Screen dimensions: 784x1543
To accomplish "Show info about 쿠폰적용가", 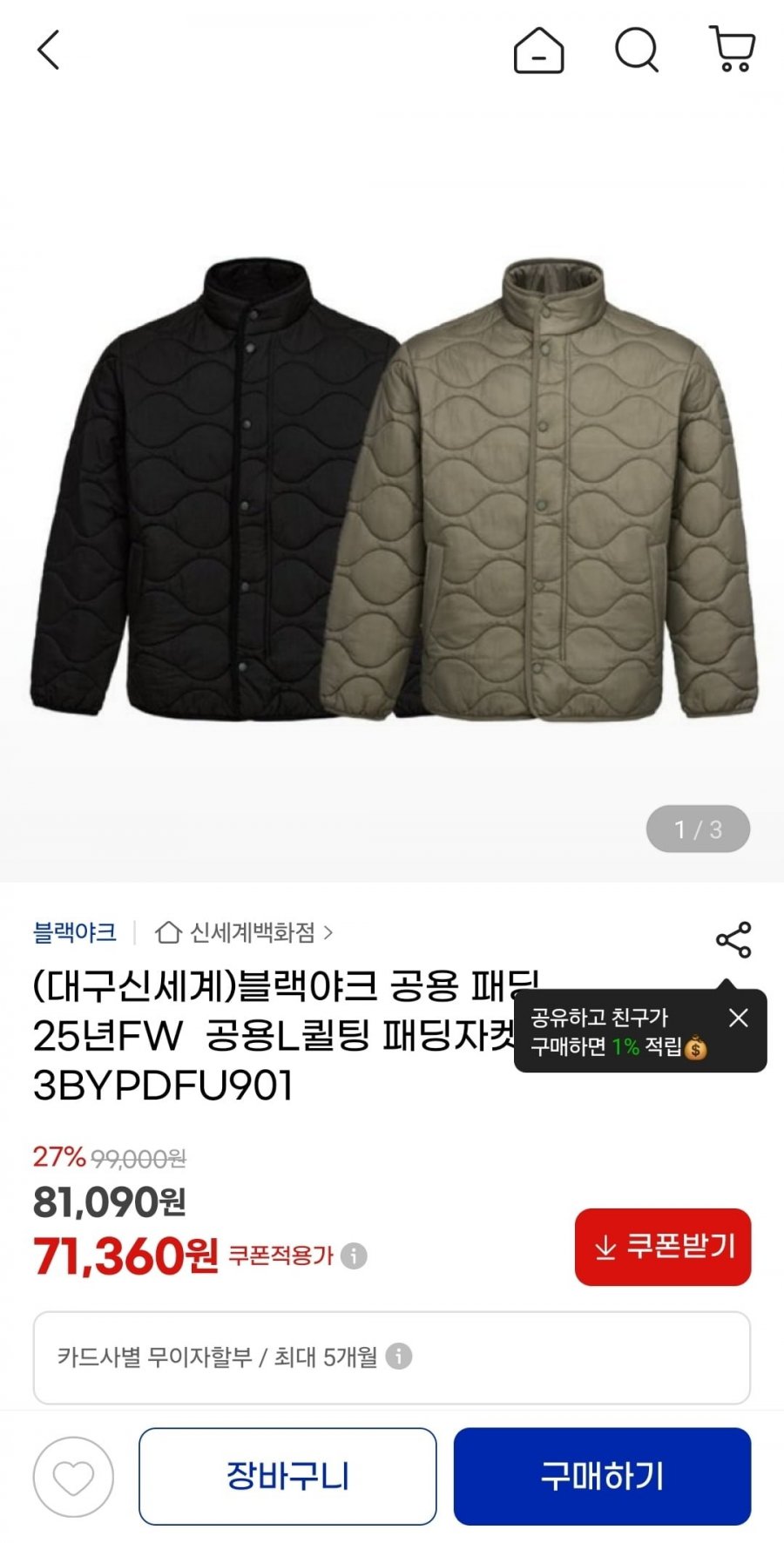I will coord(354,1255).
